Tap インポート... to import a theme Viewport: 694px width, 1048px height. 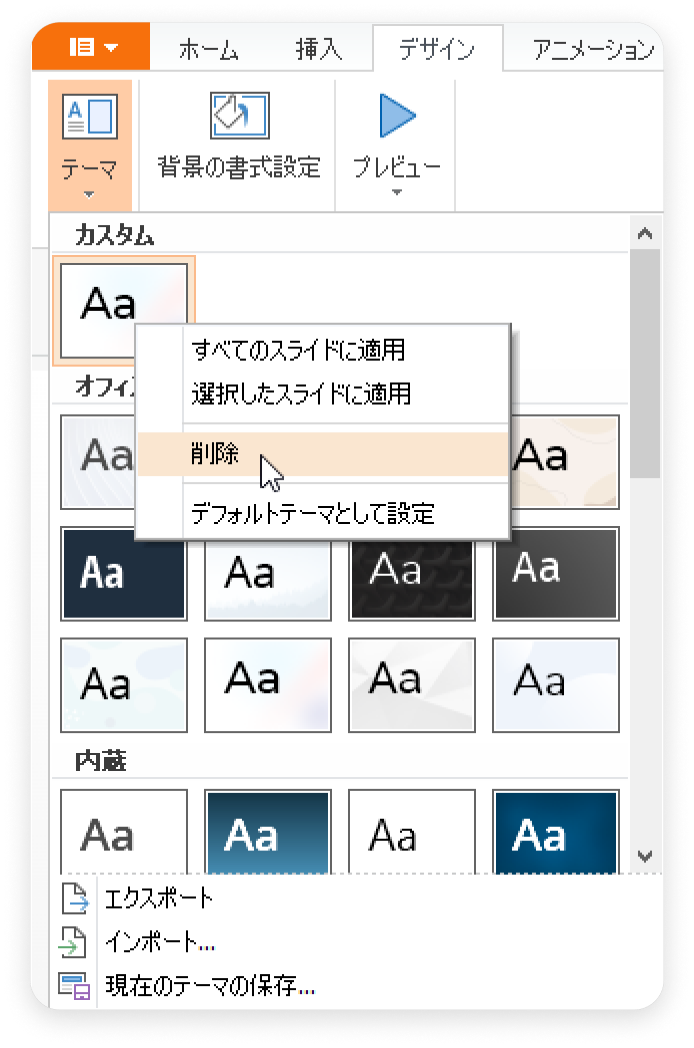coord(160,943)
